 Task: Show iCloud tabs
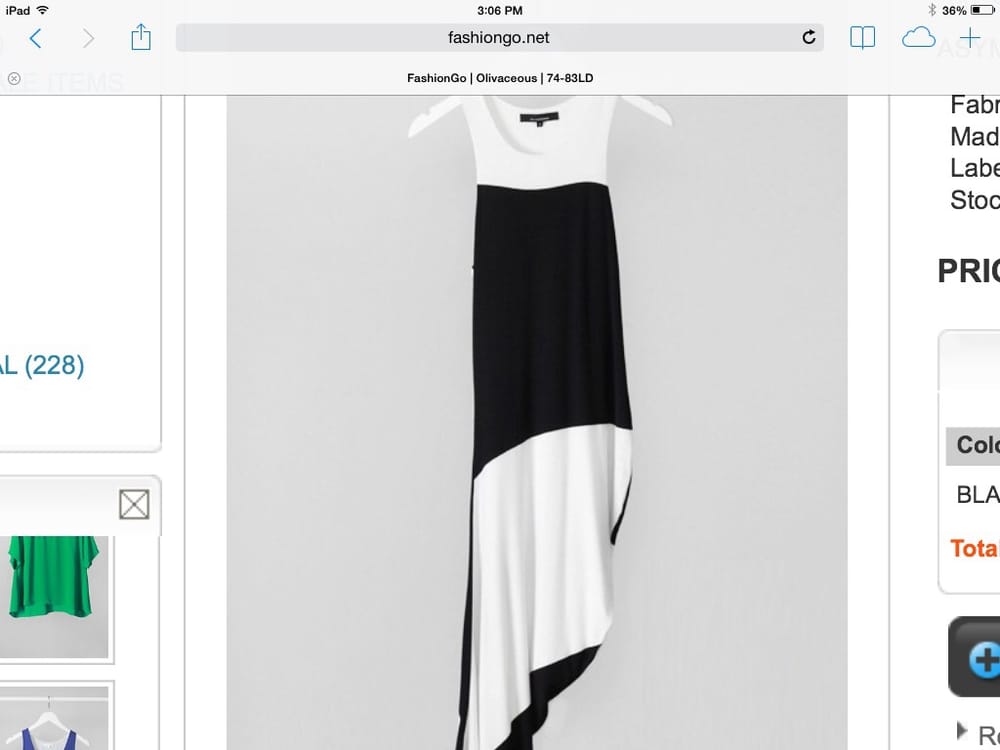(x=918, y=38)
